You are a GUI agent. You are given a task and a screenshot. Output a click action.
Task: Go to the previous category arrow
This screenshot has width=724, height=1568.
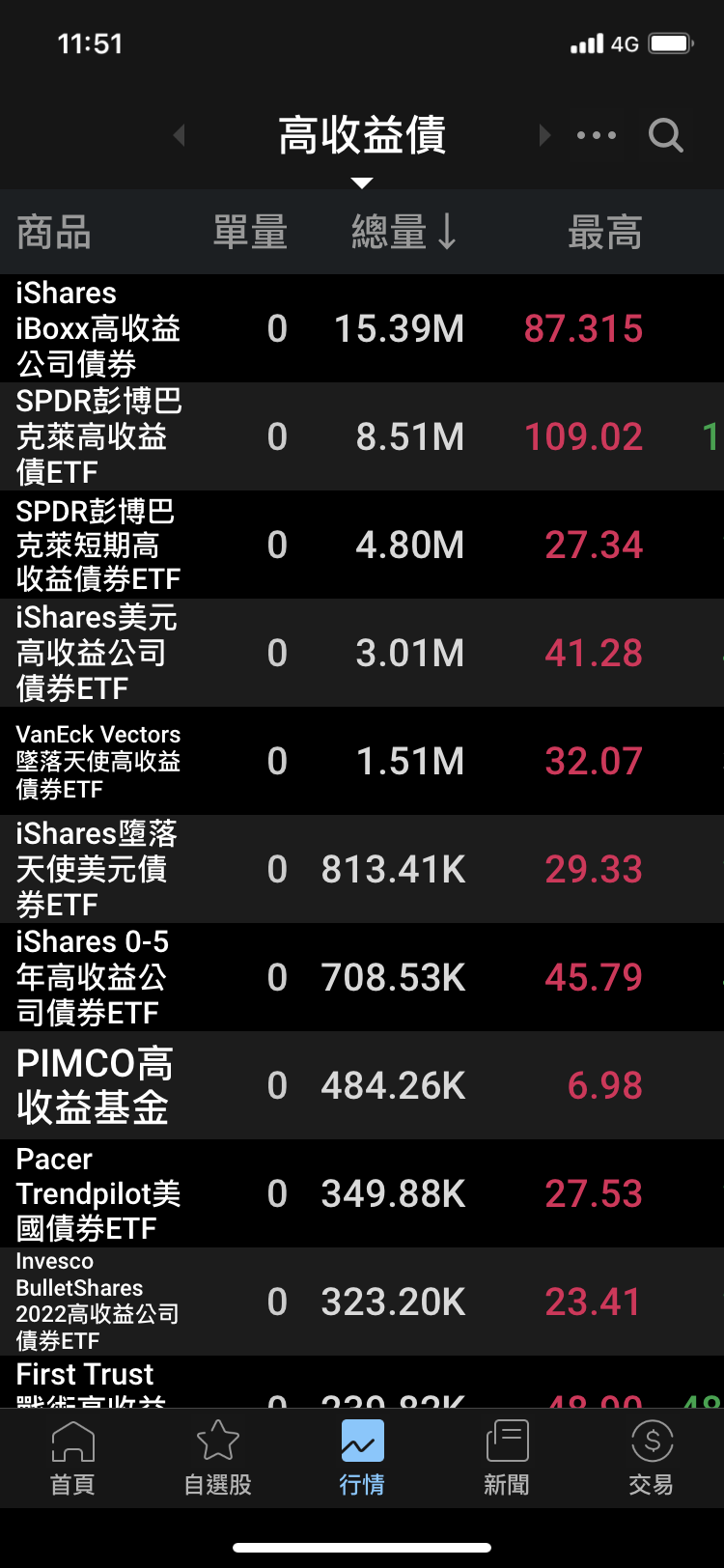[x=180, y=135]
